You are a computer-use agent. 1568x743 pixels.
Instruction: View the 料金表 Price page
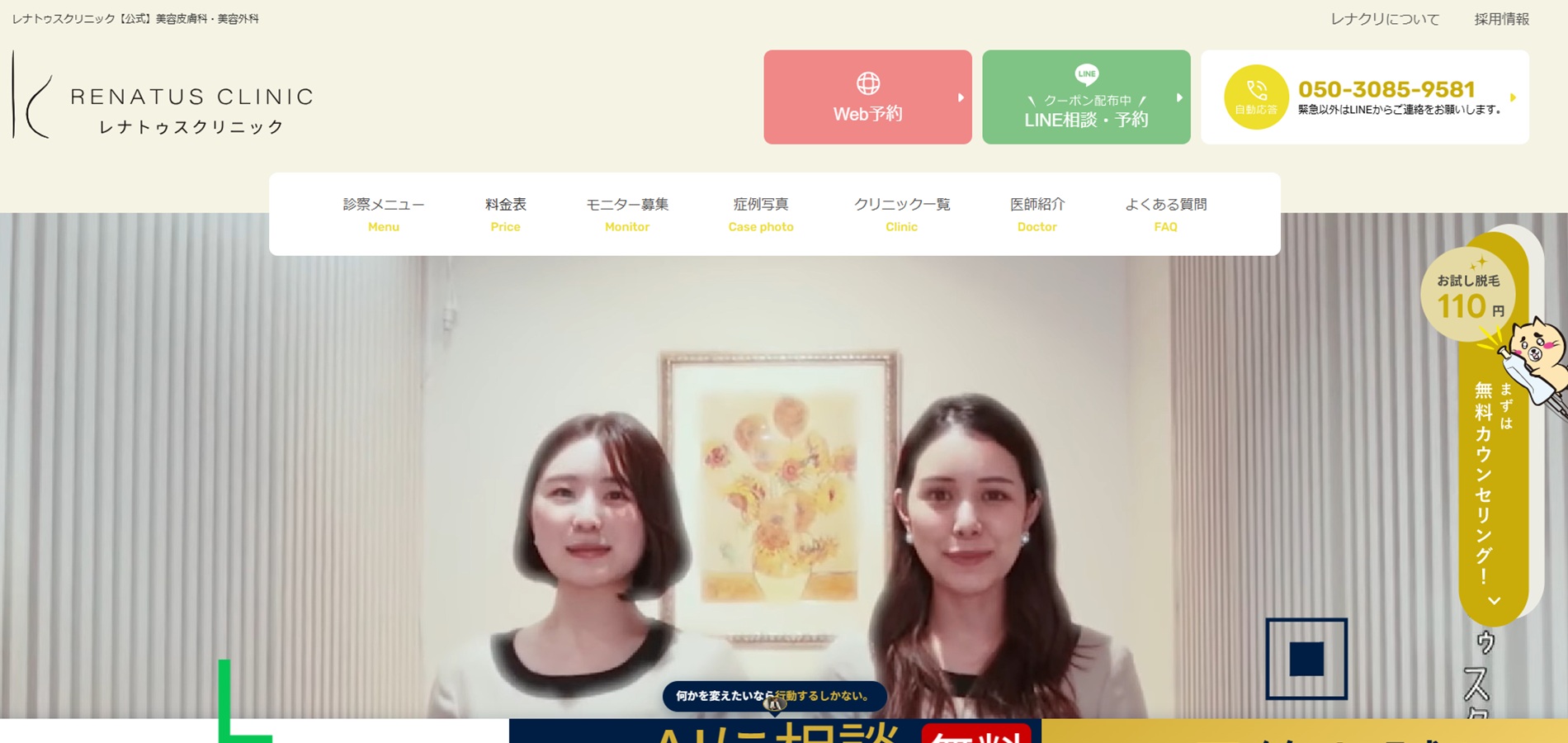point(505,214)
